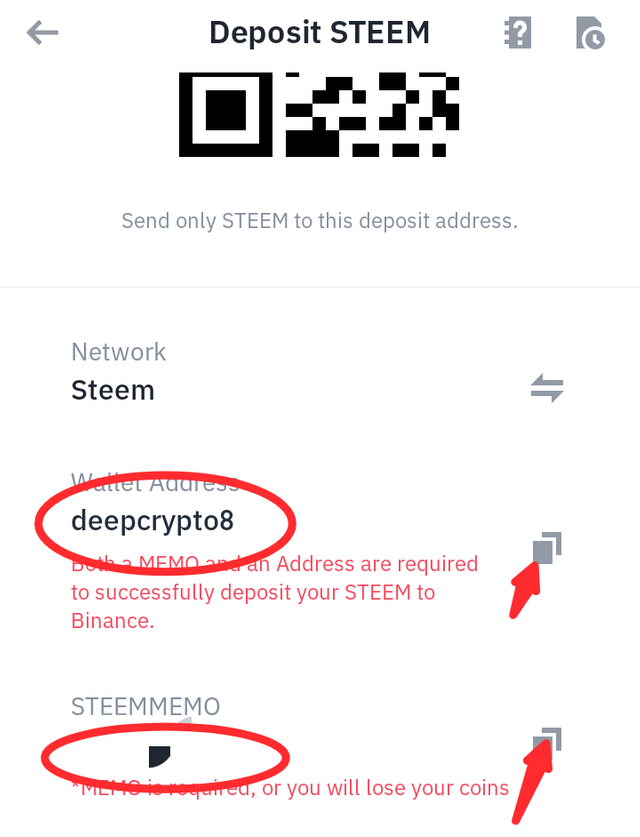Image resolution: width=640 pixels, height=837 pixels.
Task: Copy the wallet address deepcrypto8
Action: [546, 548]
